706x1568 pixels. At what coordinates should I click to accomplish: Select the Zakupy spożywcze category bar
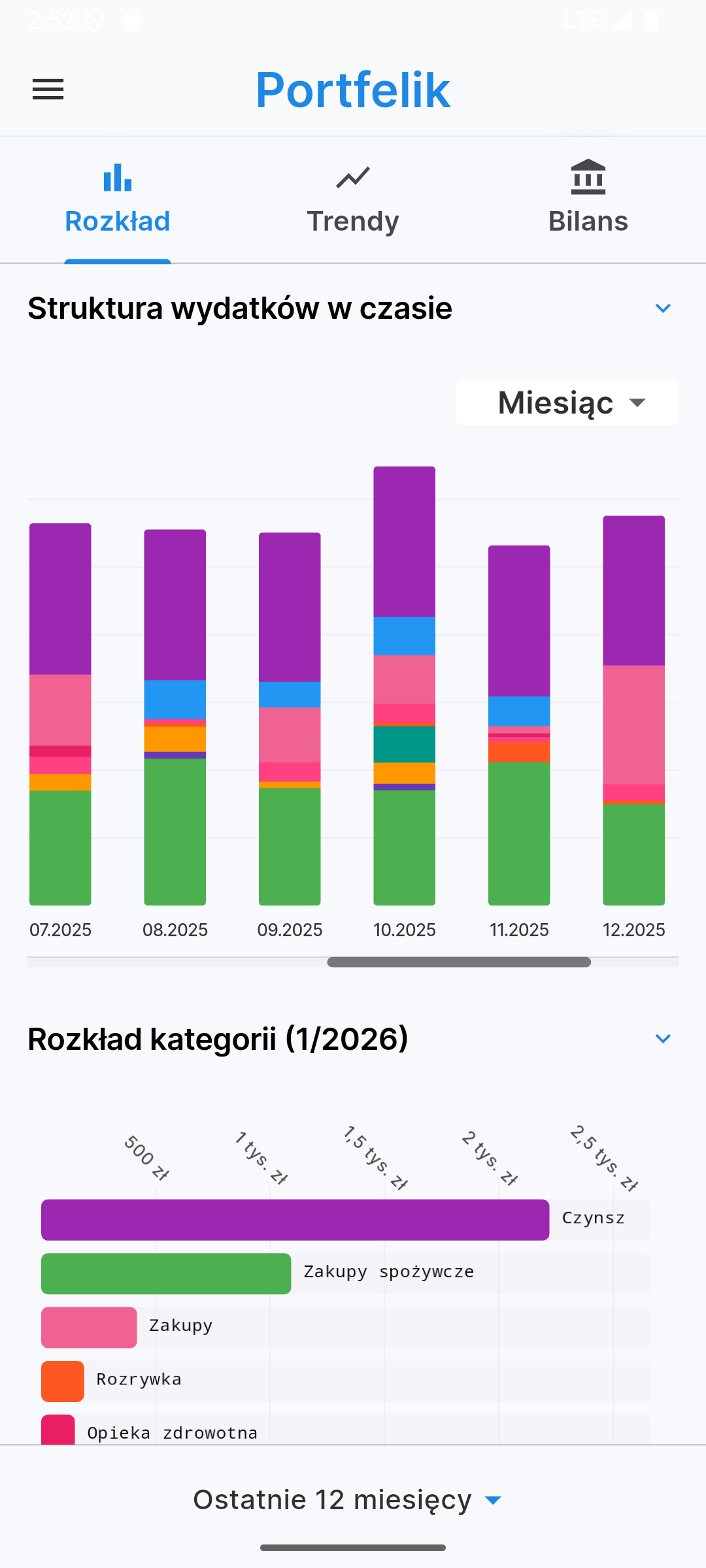[166, 1273]
